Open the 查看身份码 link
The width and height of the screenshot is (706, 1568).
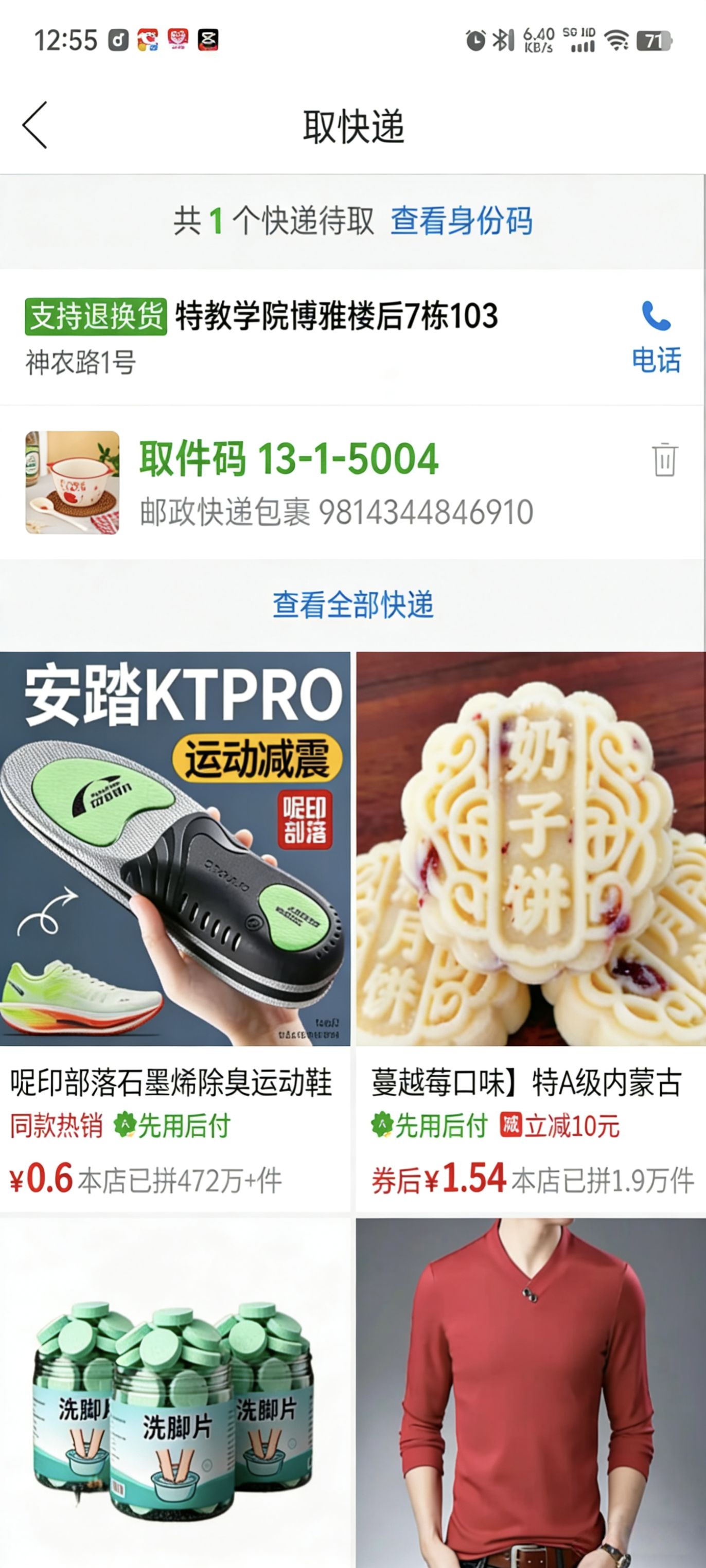coord(462,220)
